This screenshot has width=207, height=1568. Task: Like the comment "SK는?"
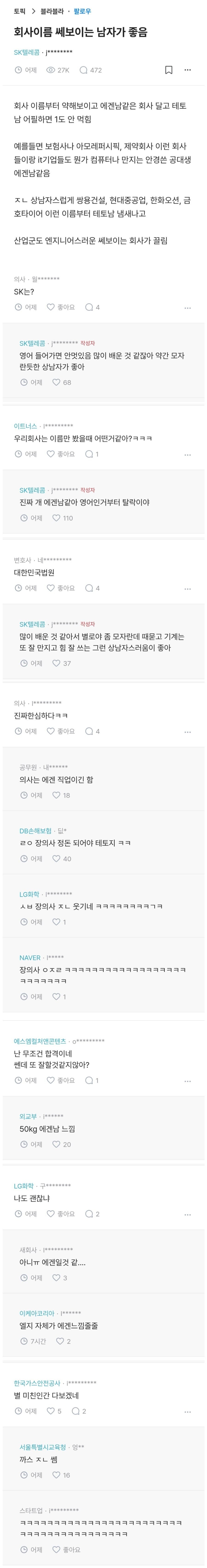(61, 307)
